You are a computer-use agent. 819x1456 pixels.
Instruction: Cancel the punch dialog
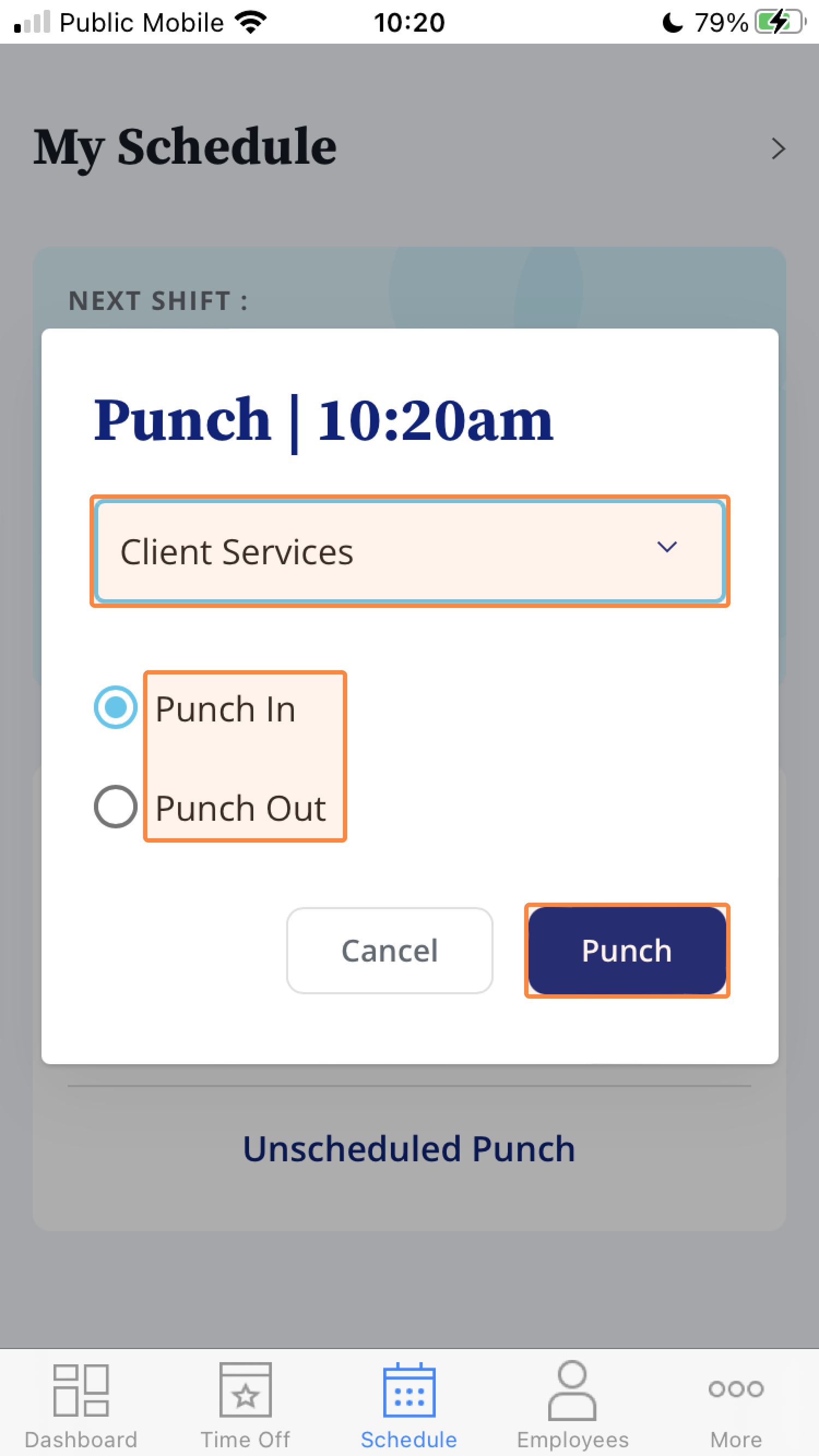point(390,950)
